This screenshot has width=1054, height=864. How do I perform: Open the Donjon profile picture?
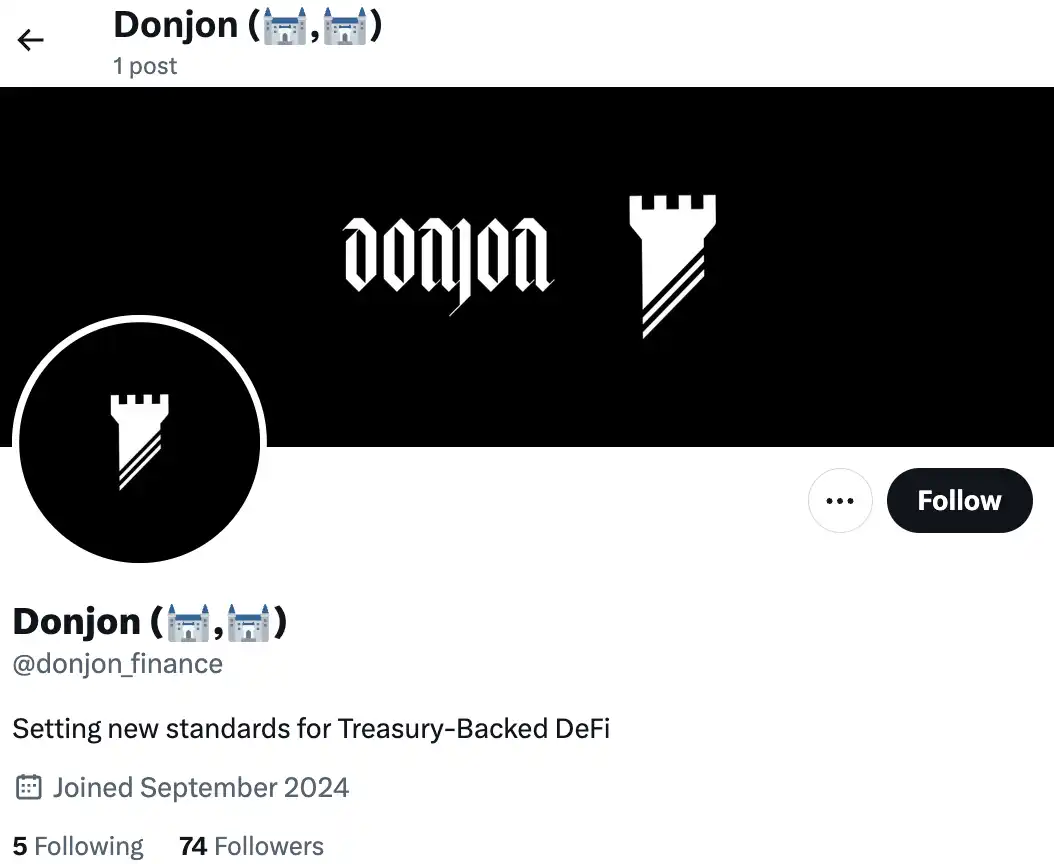[x=140, y=442]
